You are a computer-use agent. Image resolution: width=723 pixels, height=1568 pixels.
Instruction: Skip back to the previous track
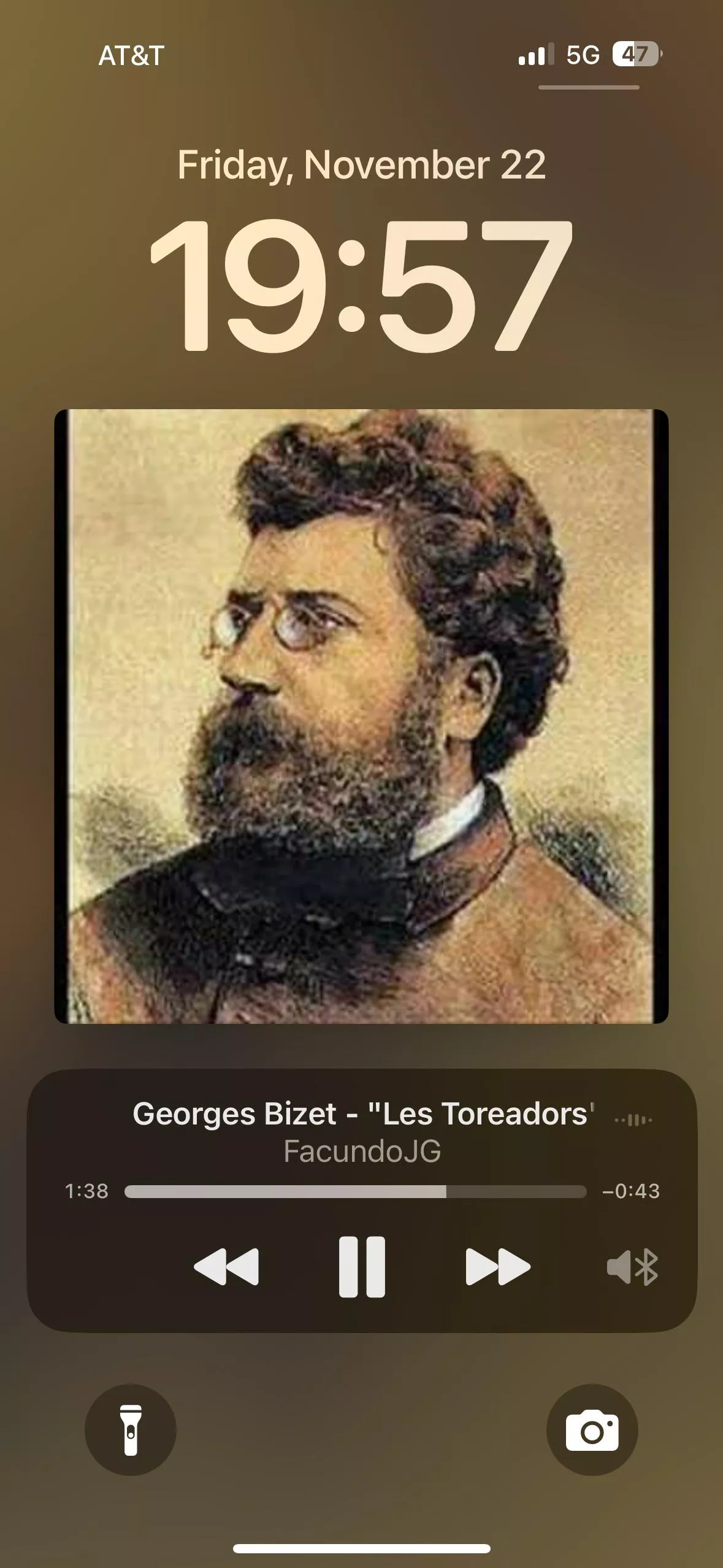(x=226, y=1267)
